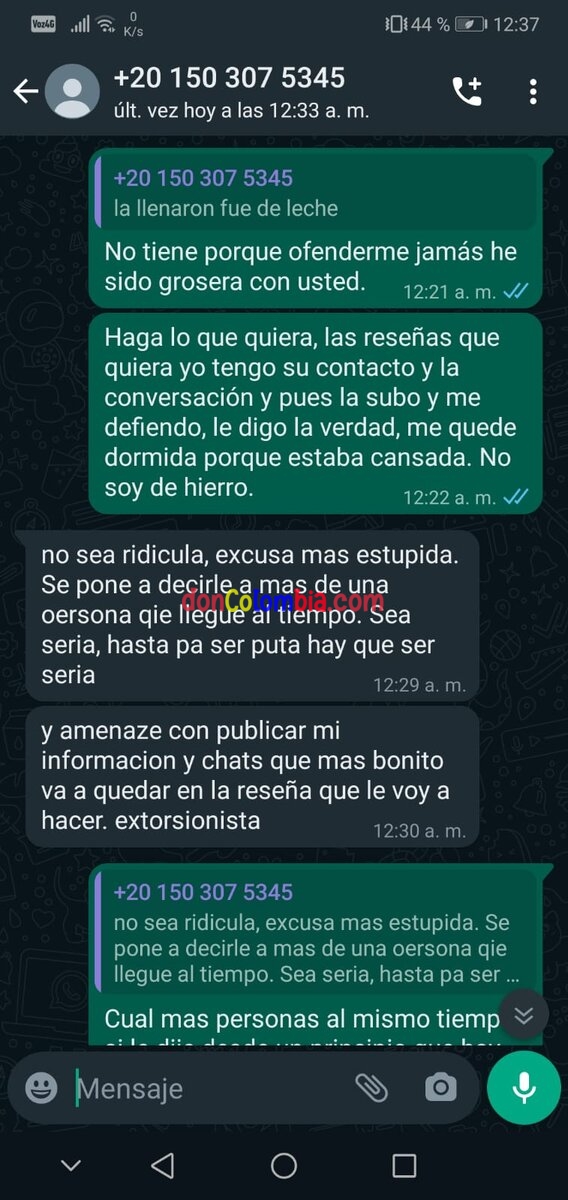The height and width of the screenshot is (1200, 568).
Task: Hide keyboard with the down chevron
Action: (70, 1165)
